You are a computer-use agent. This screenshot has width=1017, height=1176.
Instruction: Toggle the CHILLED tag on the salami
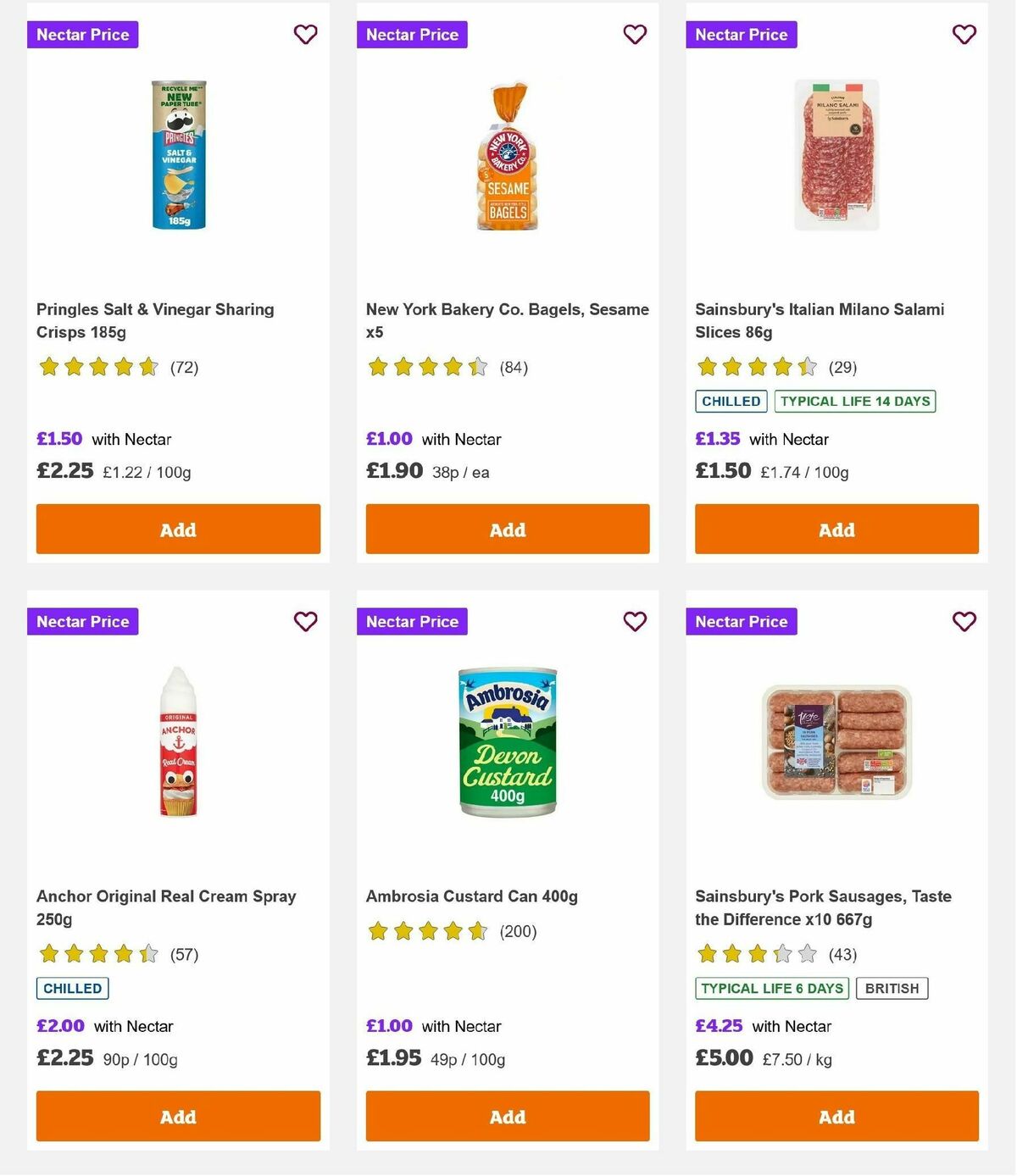(x=731, y=401)
